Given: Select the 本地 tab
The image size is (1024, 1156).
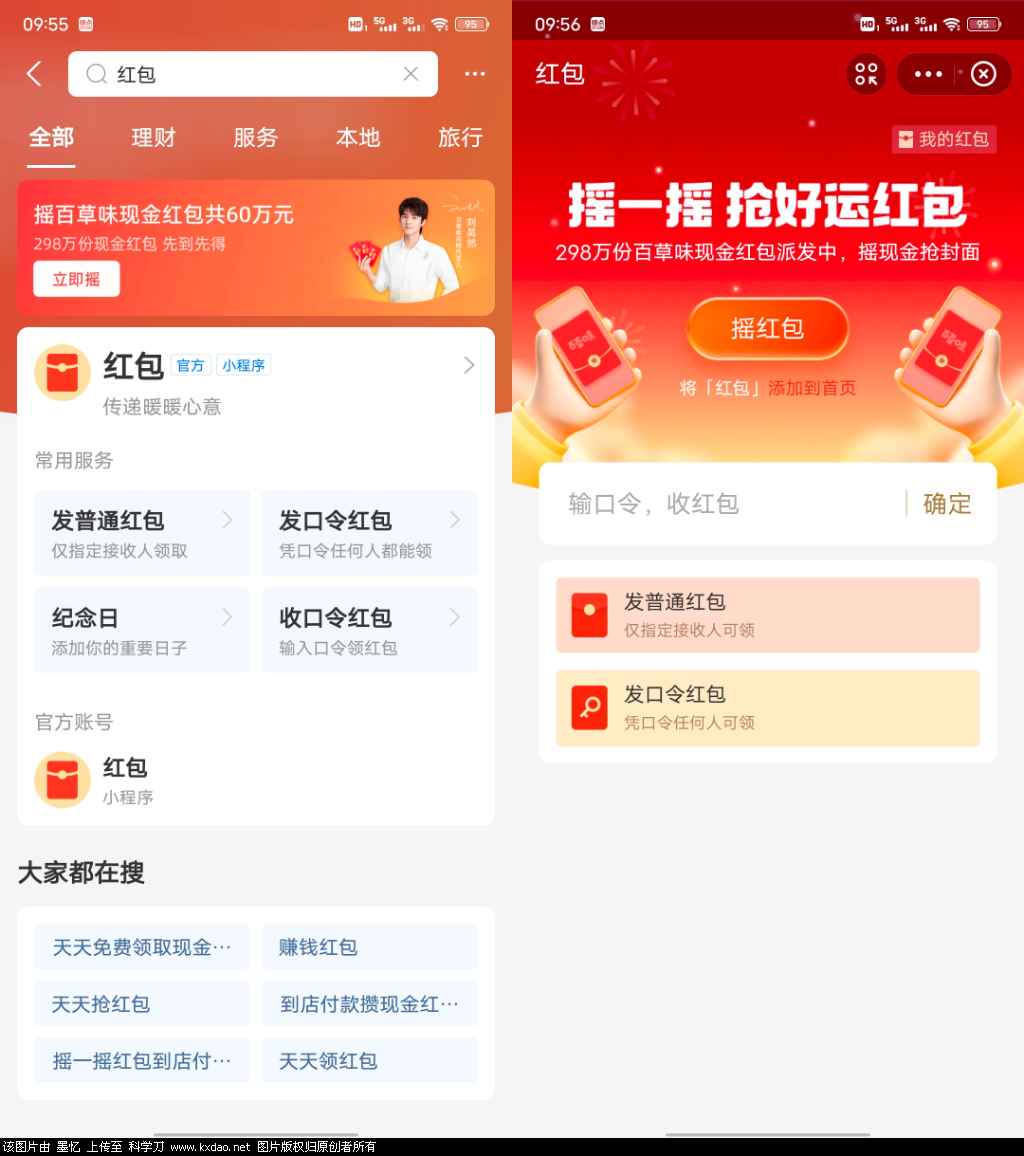Looking at the screenshot, I should (x=357, y=138).
